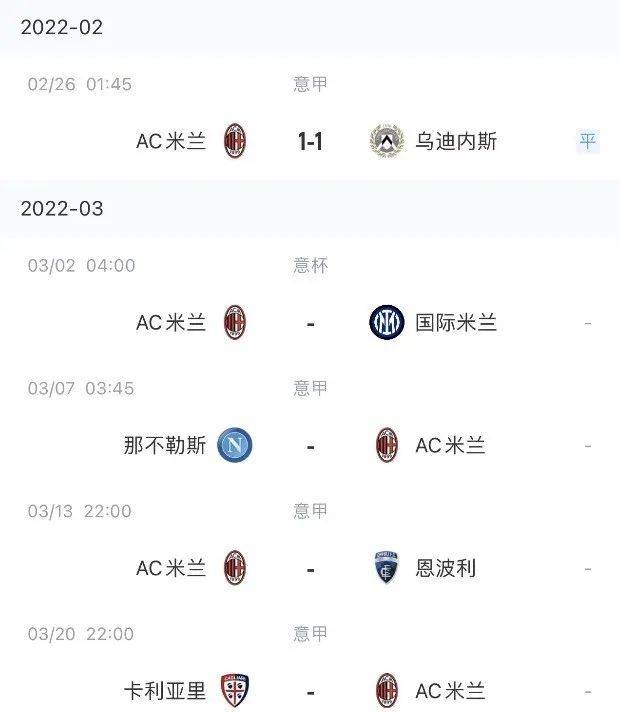Select the AC米兰 vs 恩波利 match
This screenshot has height=712, width=620.
pos(310,568)
